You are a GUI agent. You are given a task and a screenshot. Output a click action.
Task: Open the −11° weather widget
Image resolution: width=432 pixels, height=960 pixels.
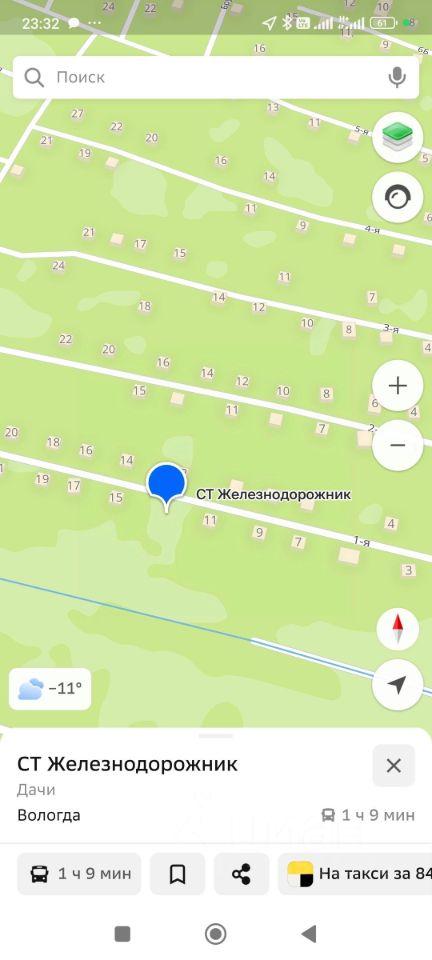click(50, 689)
